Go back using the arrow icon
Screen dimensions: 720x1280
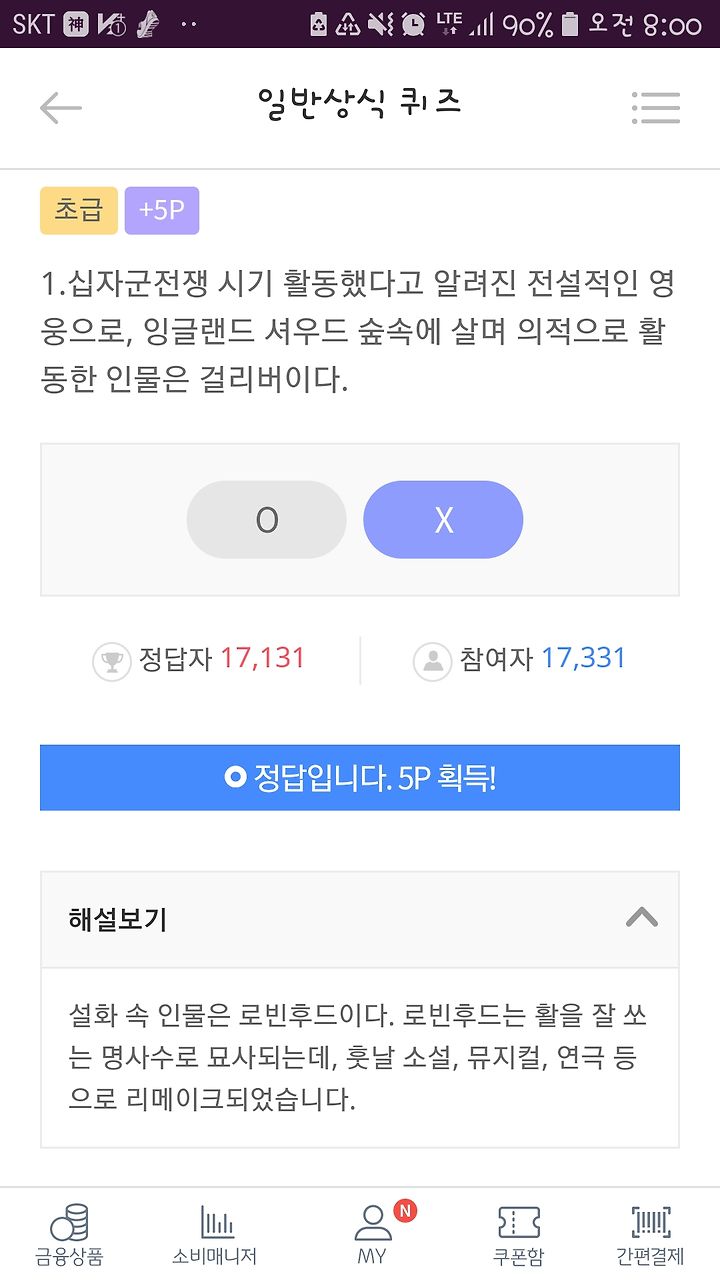tap(60, 107)
